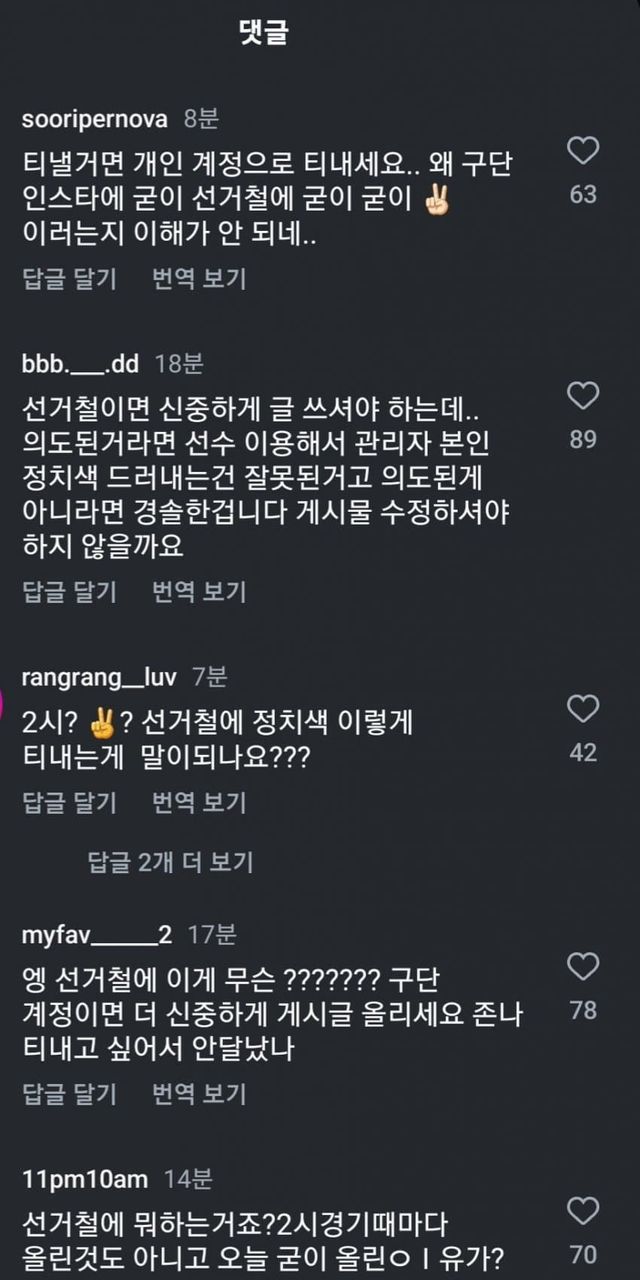Translate the comment by bbb.___.dd
This screenshot has width=640, height=1280.
click(x=199, y=591)
